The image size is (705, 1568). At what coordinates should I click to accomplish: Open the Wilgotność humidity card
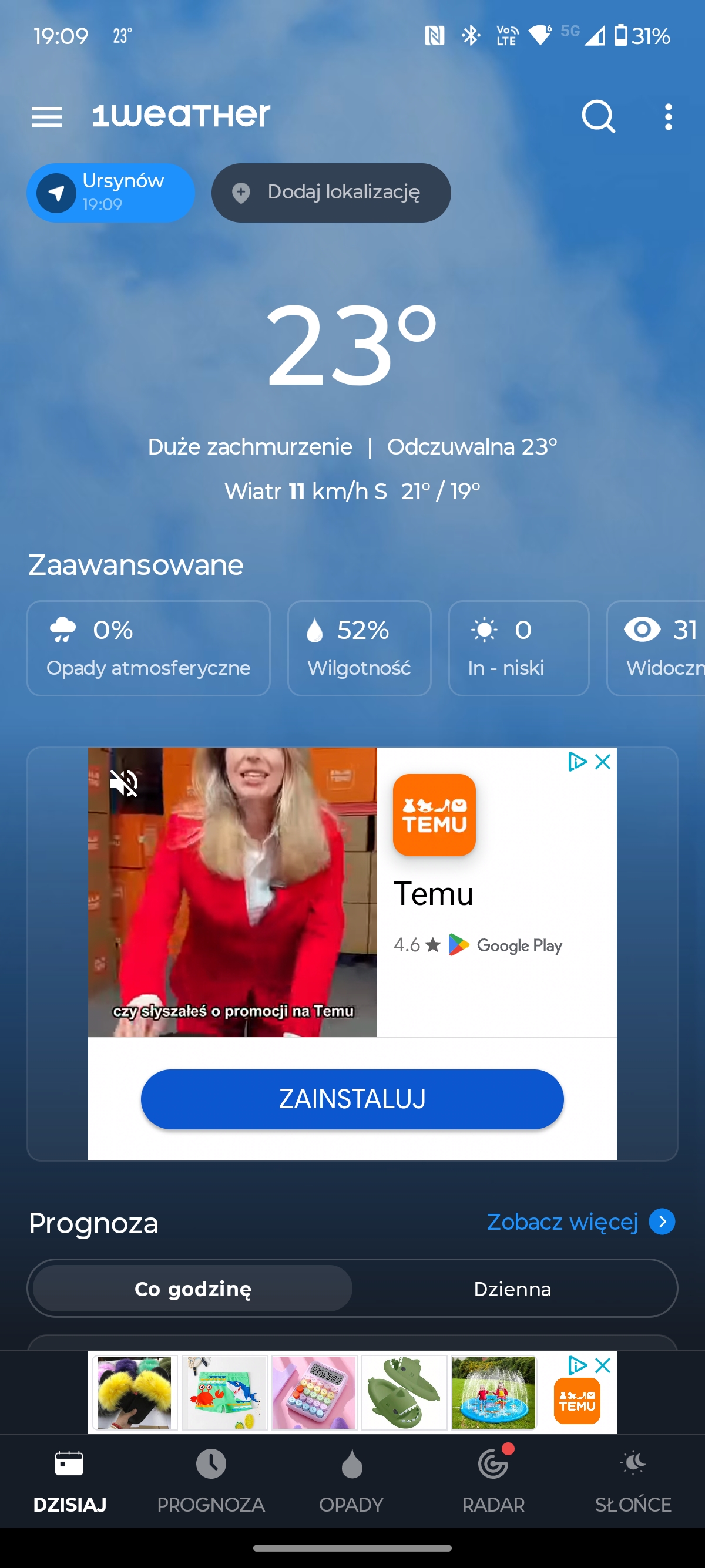tap(359, 648)
